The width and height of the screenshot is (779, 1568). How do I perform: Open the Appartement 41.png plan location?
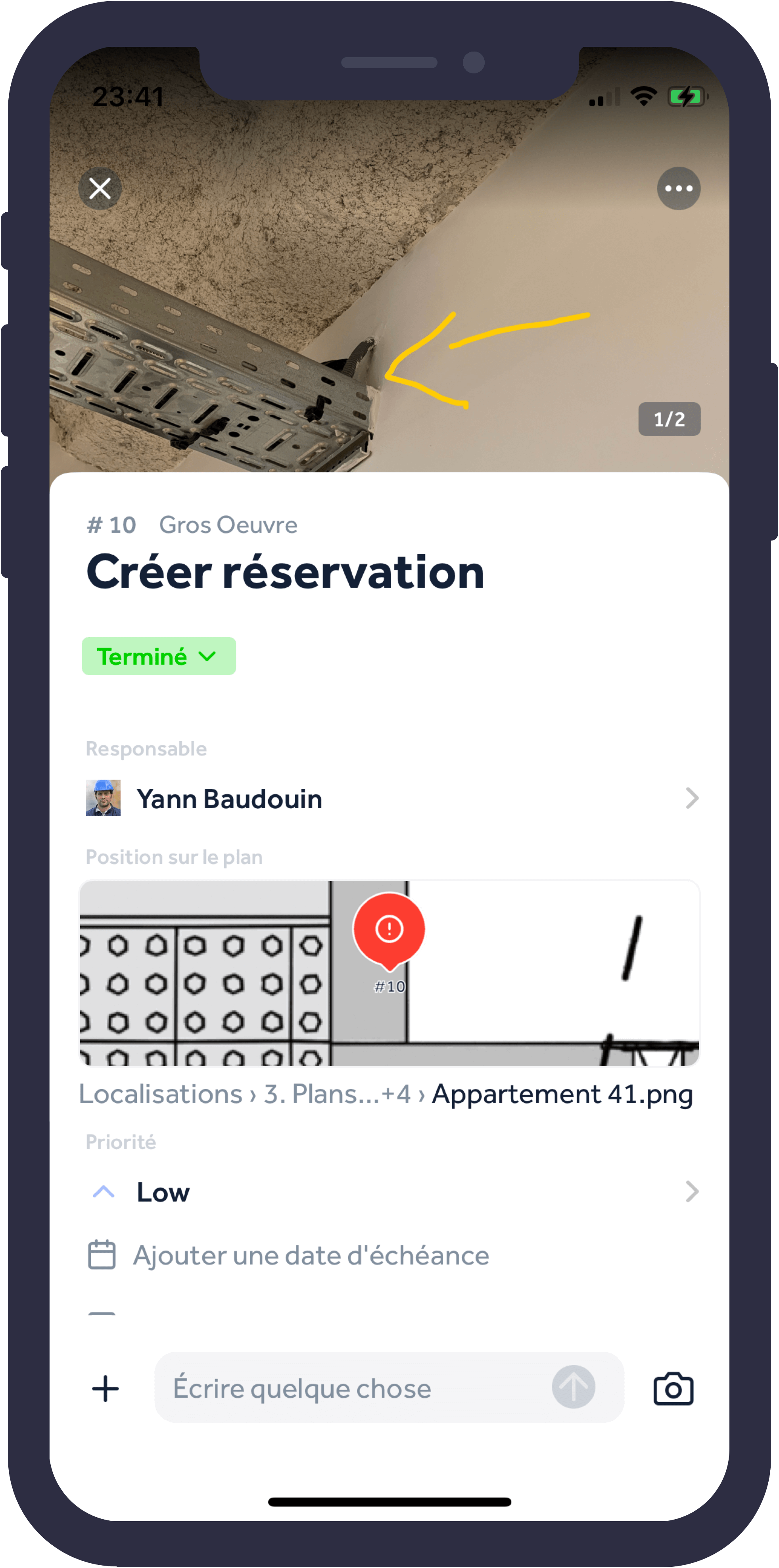click(562, 1094)
